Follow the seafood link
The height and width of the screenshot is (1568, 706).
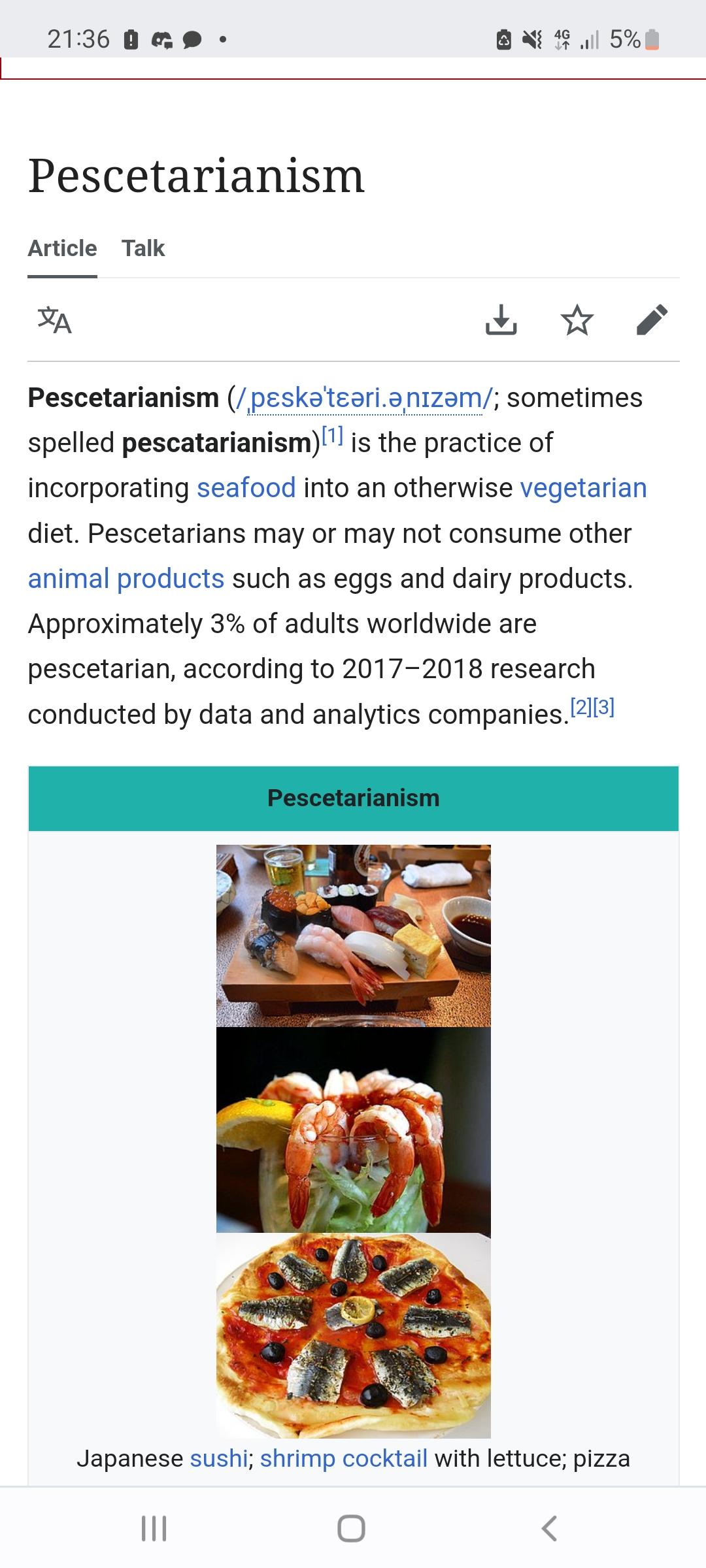pos(246,488)
